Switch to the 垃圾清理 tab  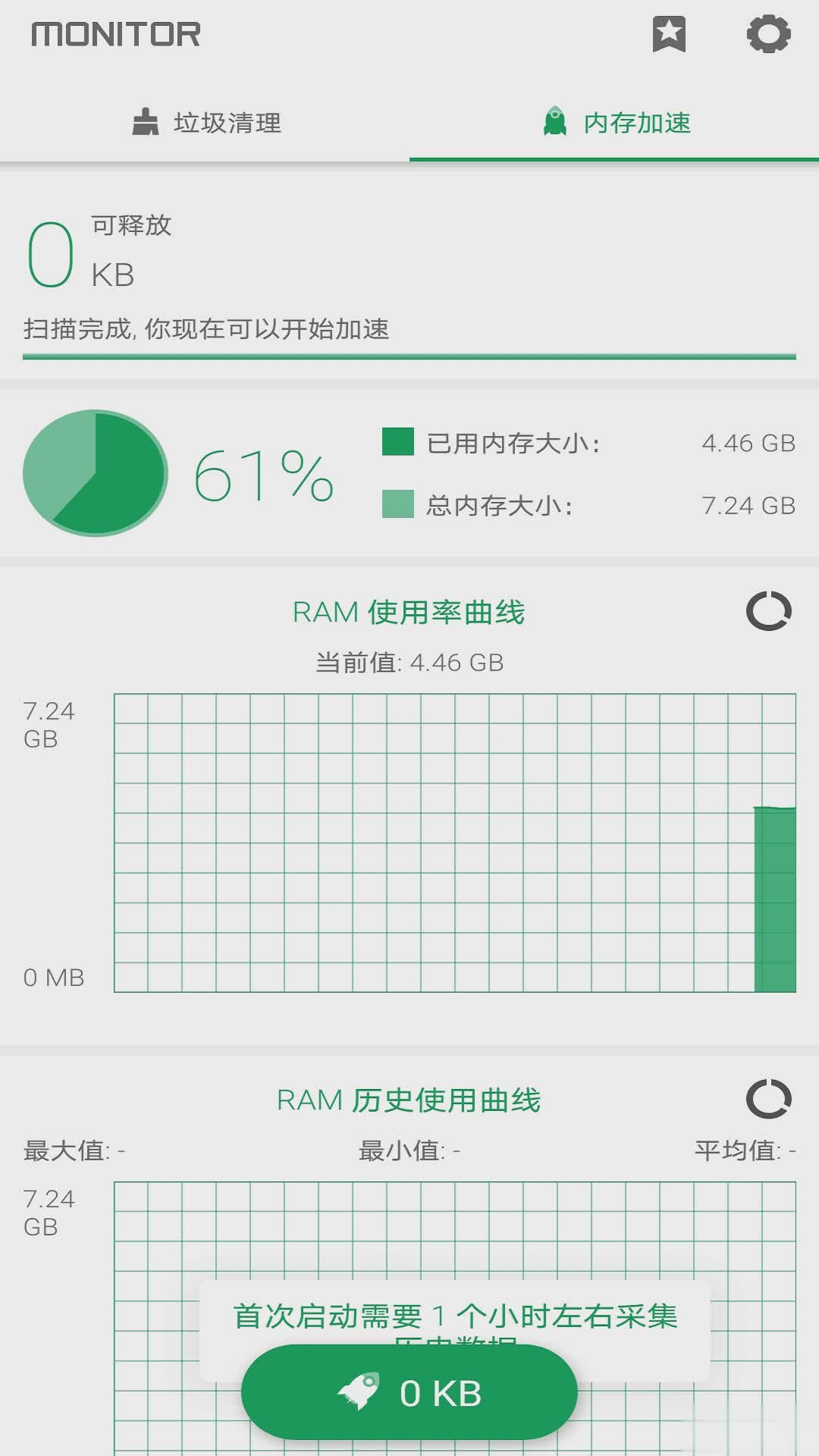click(x=206, y=123)
